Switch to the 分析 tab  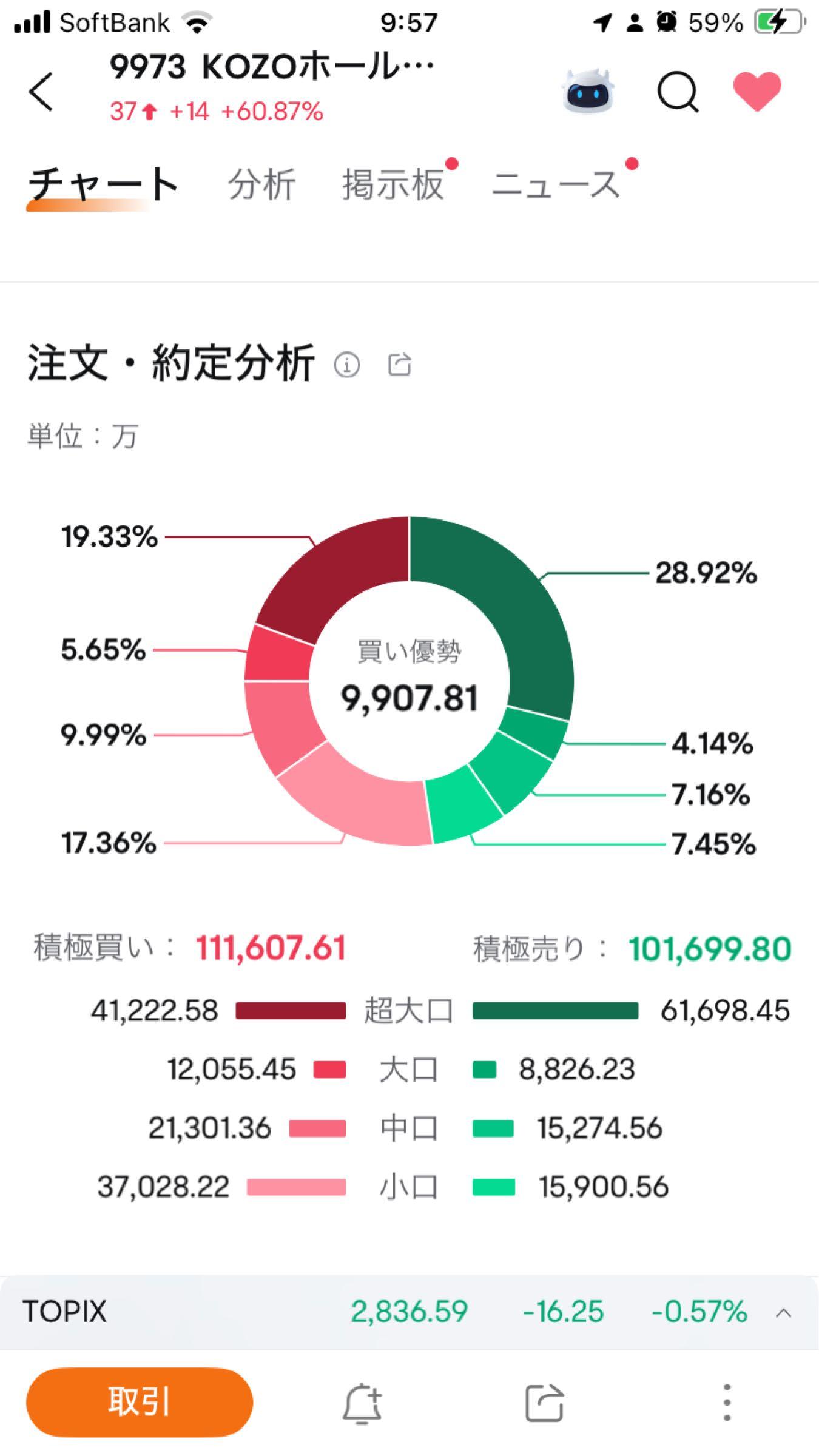point(261,184)
